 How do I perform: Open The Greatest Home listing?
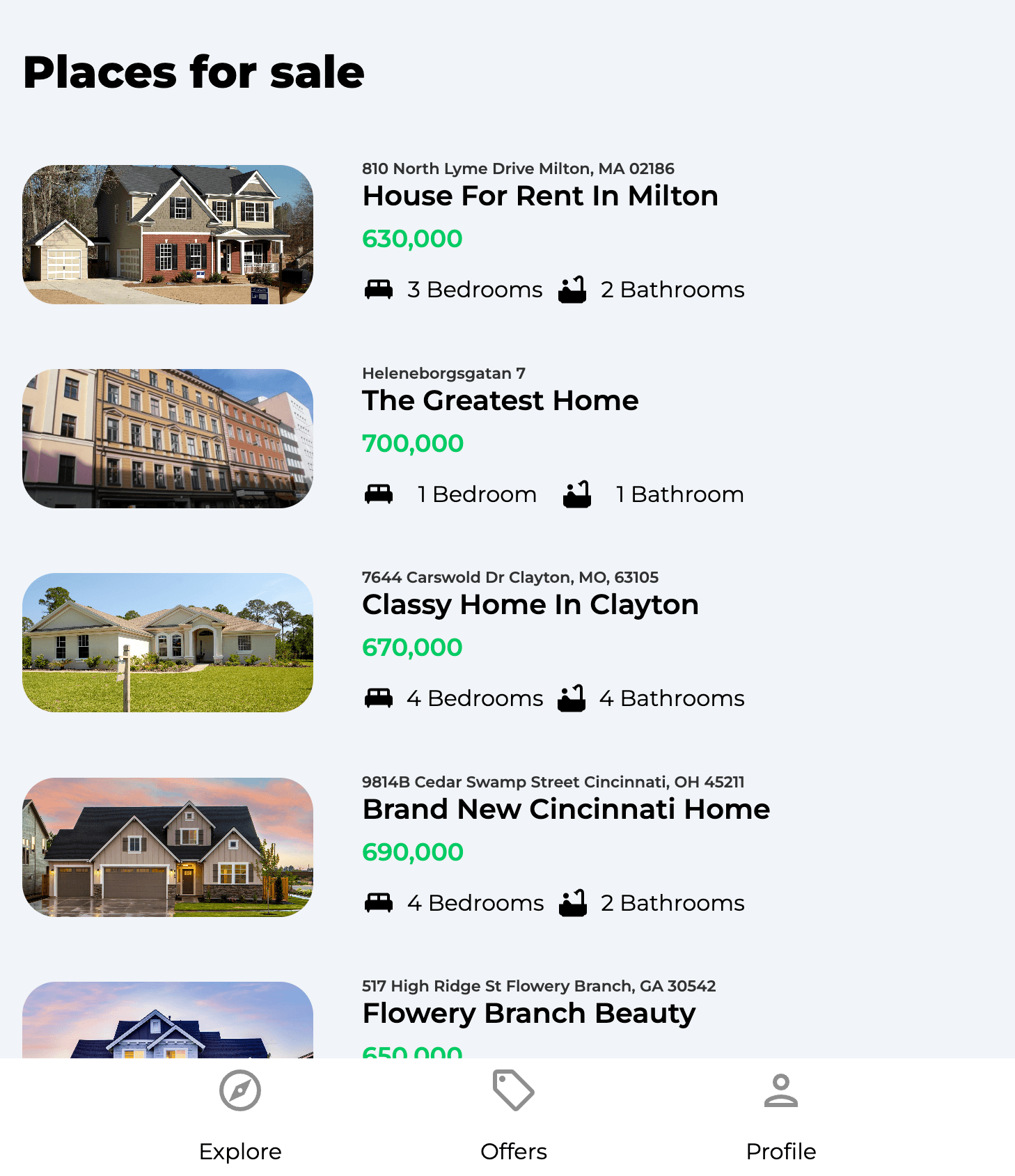point(500,400)
